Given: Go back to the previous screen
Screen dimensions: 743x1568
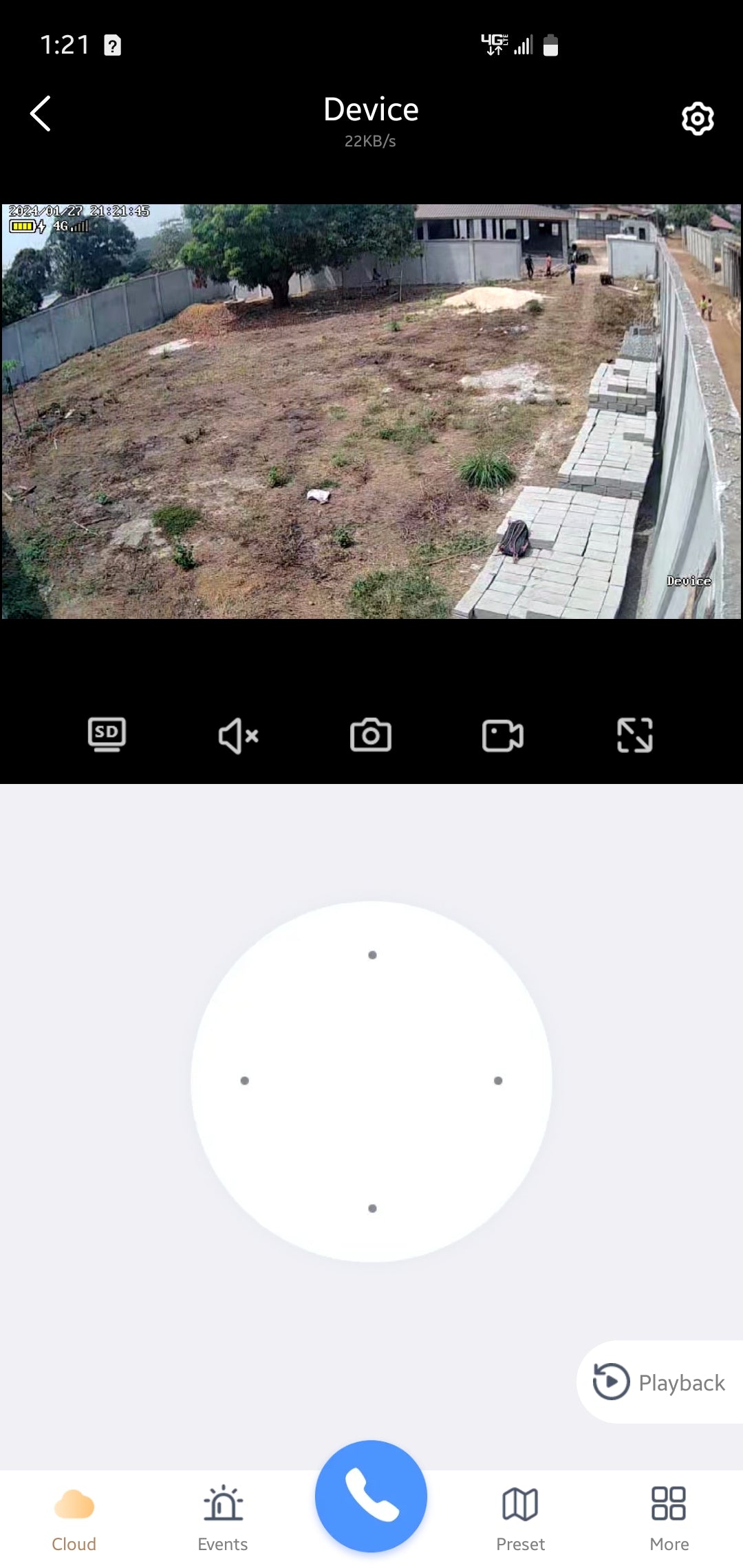Looking at the screenshot, I should [x=41, y=113].
